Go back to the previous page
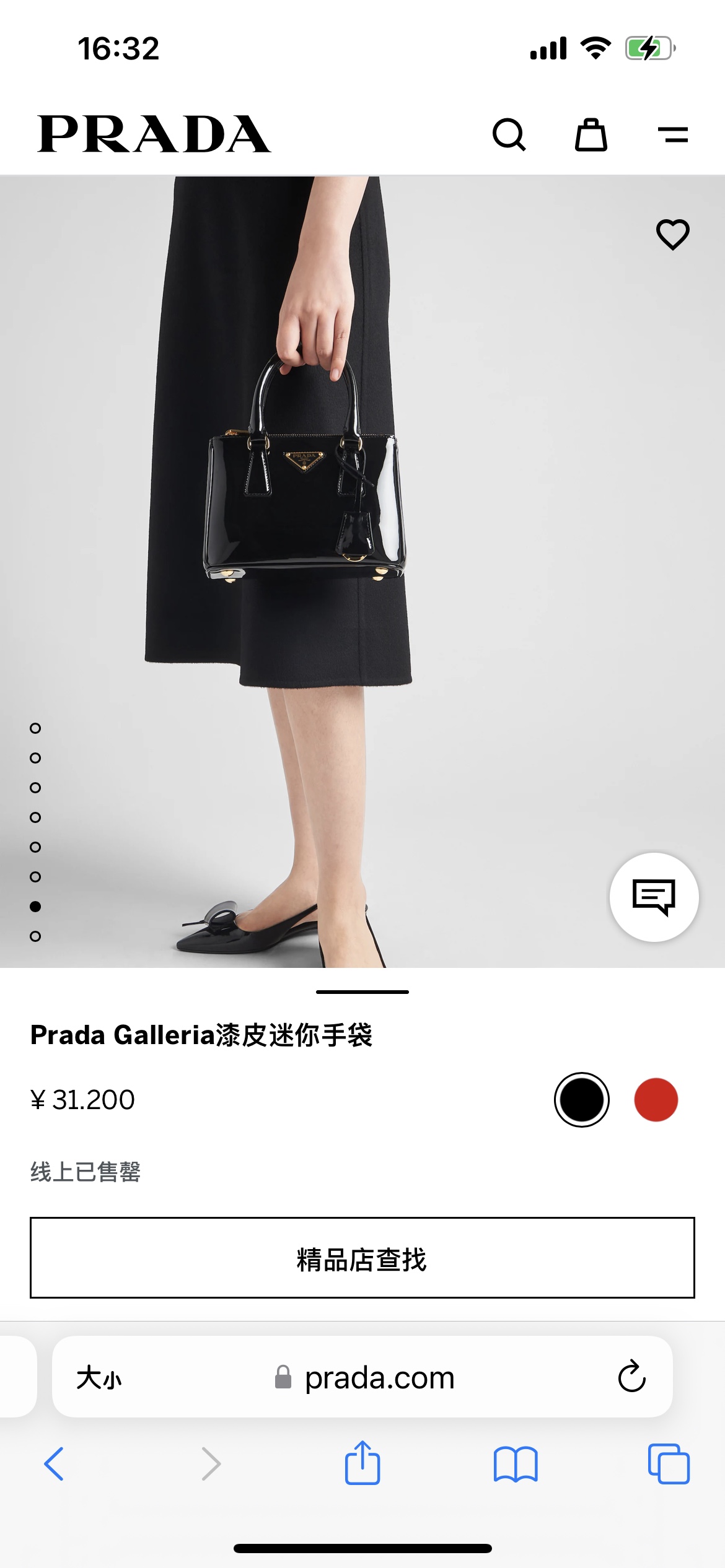The height and width of the screenshot is (1568, 725). pyautogui.click(x=54, y=1464)
